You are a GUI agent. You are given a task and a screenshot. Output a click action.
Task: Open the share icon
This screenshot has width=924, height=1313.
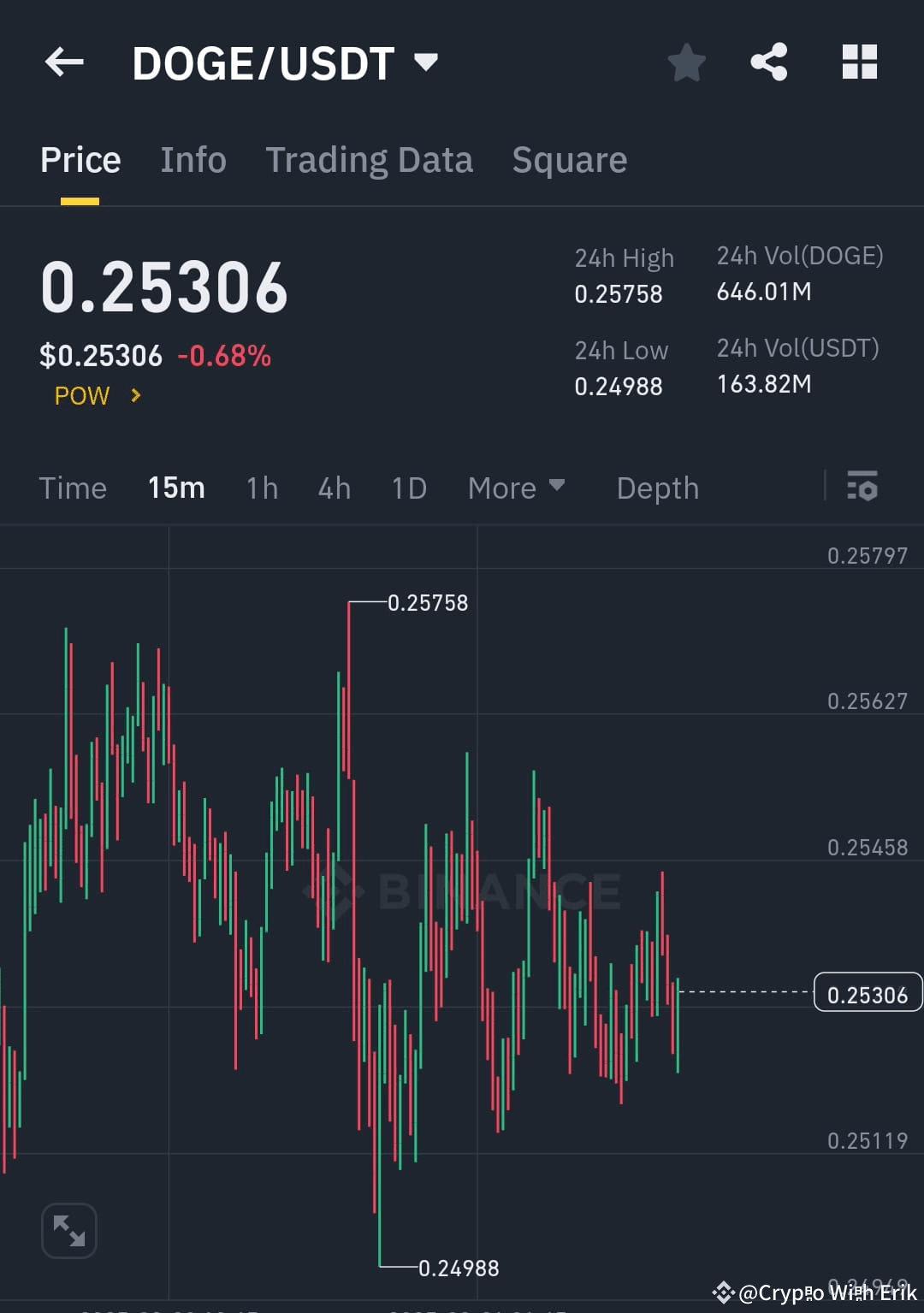point(768,62)
